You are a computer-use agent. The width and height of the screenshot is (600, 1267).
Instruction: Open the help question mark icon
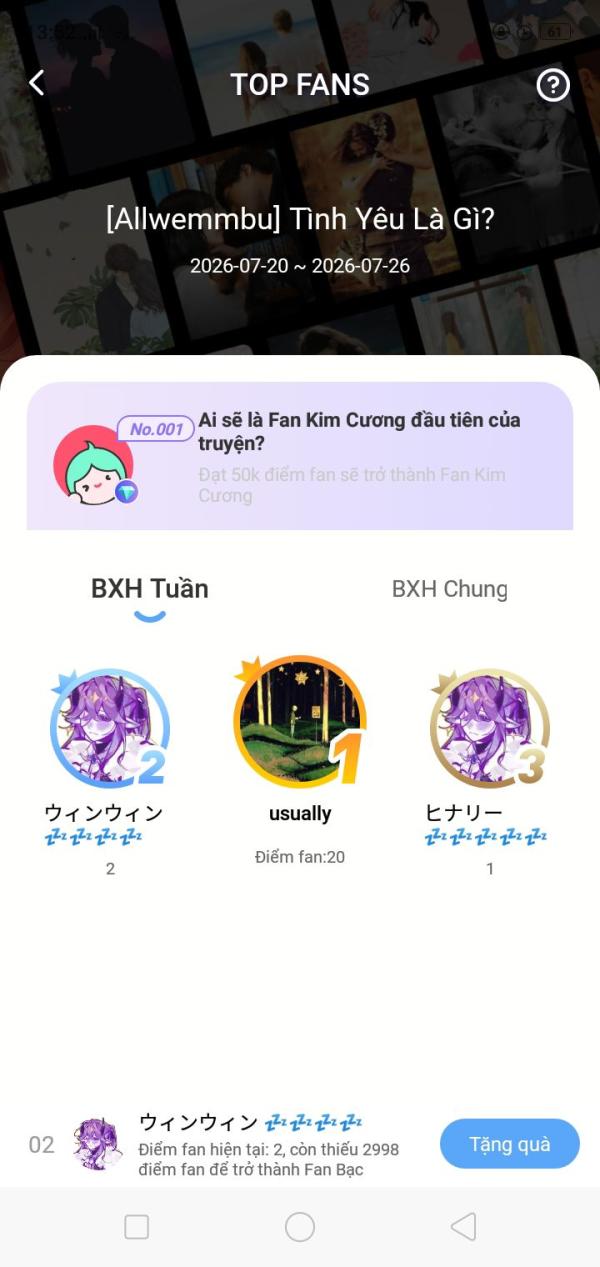[x=553, y=85]
